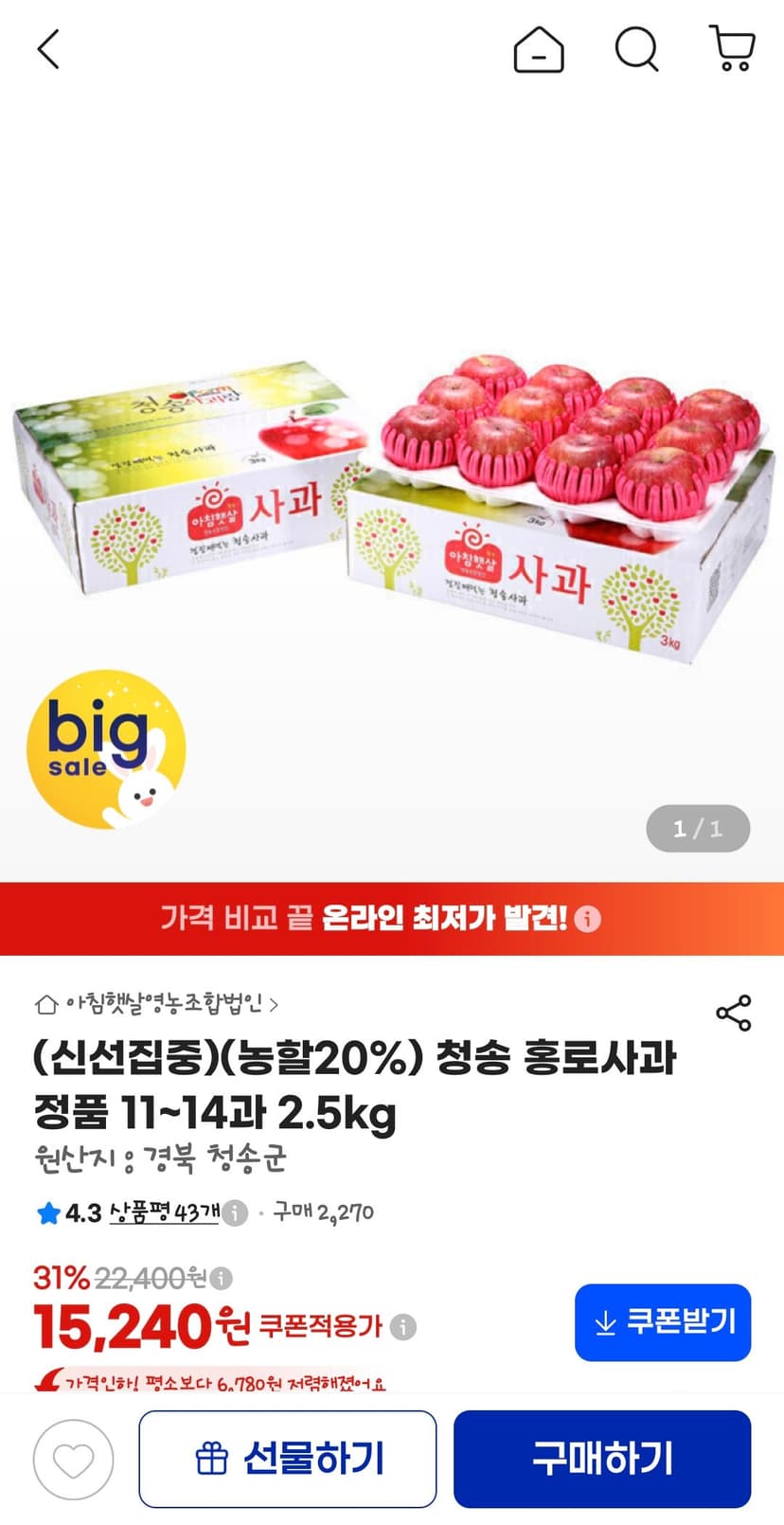Open the home icon in top bar
The height and width of the screenshot is (1525, 784).
pos(539,49)
